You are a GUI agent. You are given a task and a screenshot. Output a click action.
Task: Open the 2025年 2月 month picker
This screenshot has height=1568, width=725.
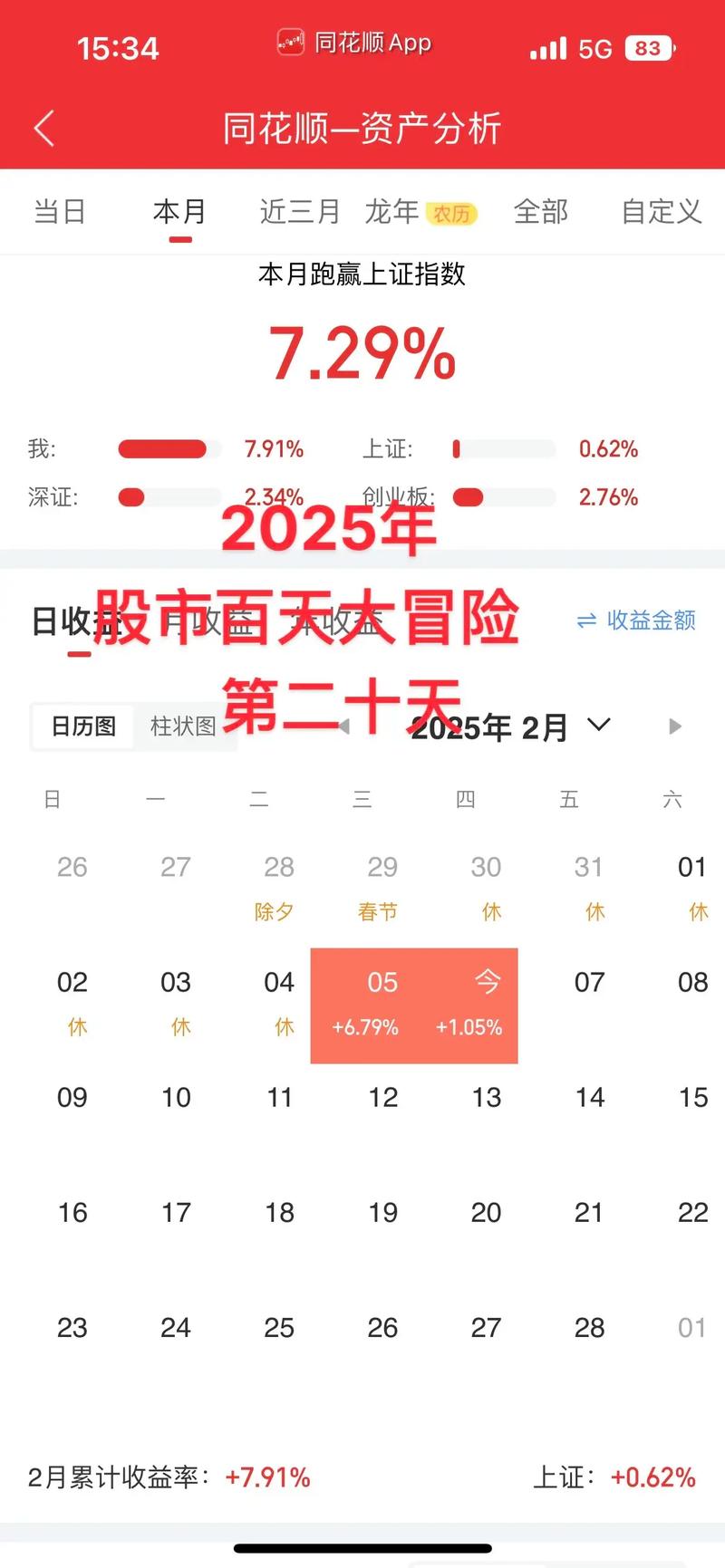[498, 726]
